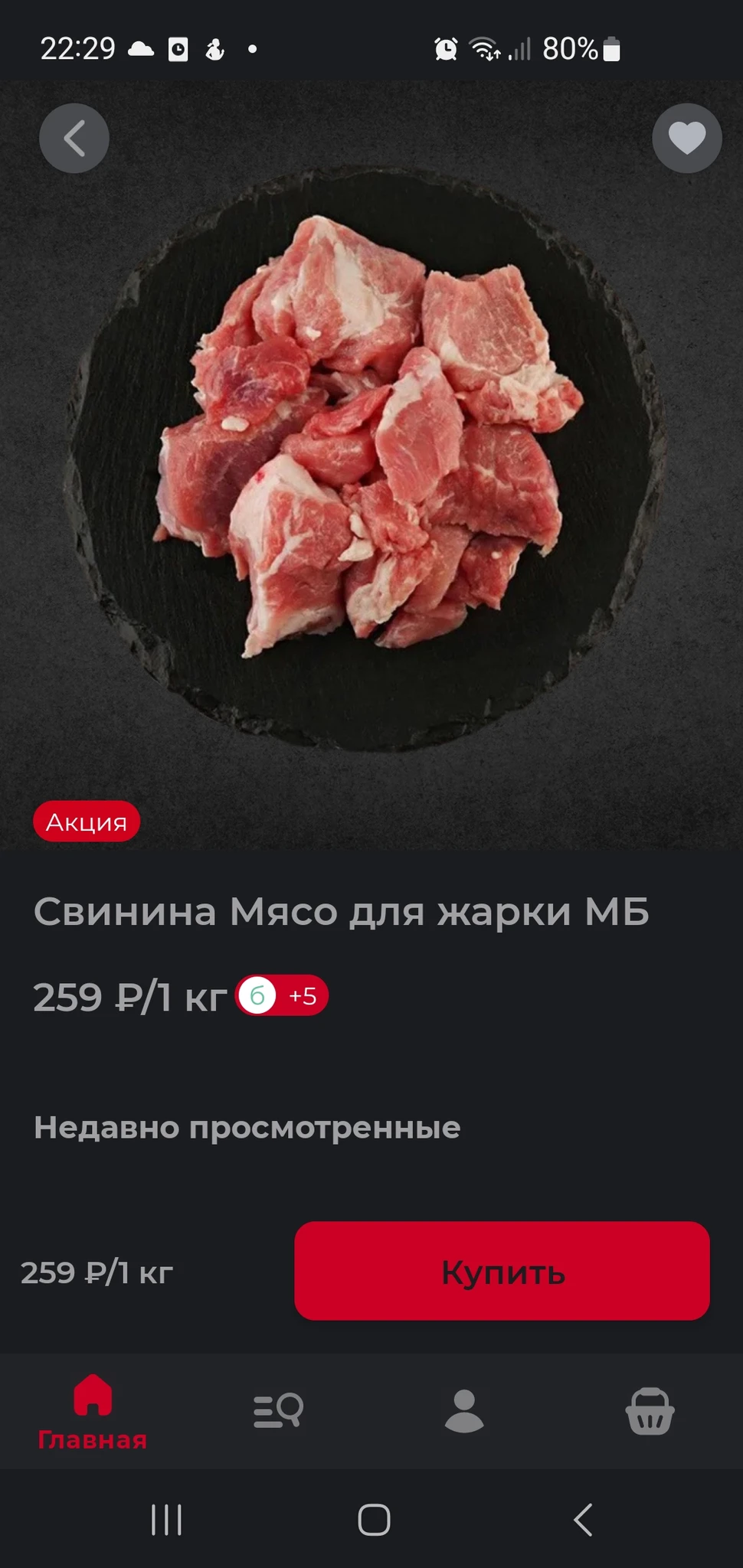Open the +5 bonus points badge
The image size is (743, 1568).
pyautogui.click(x=282, y=996)
